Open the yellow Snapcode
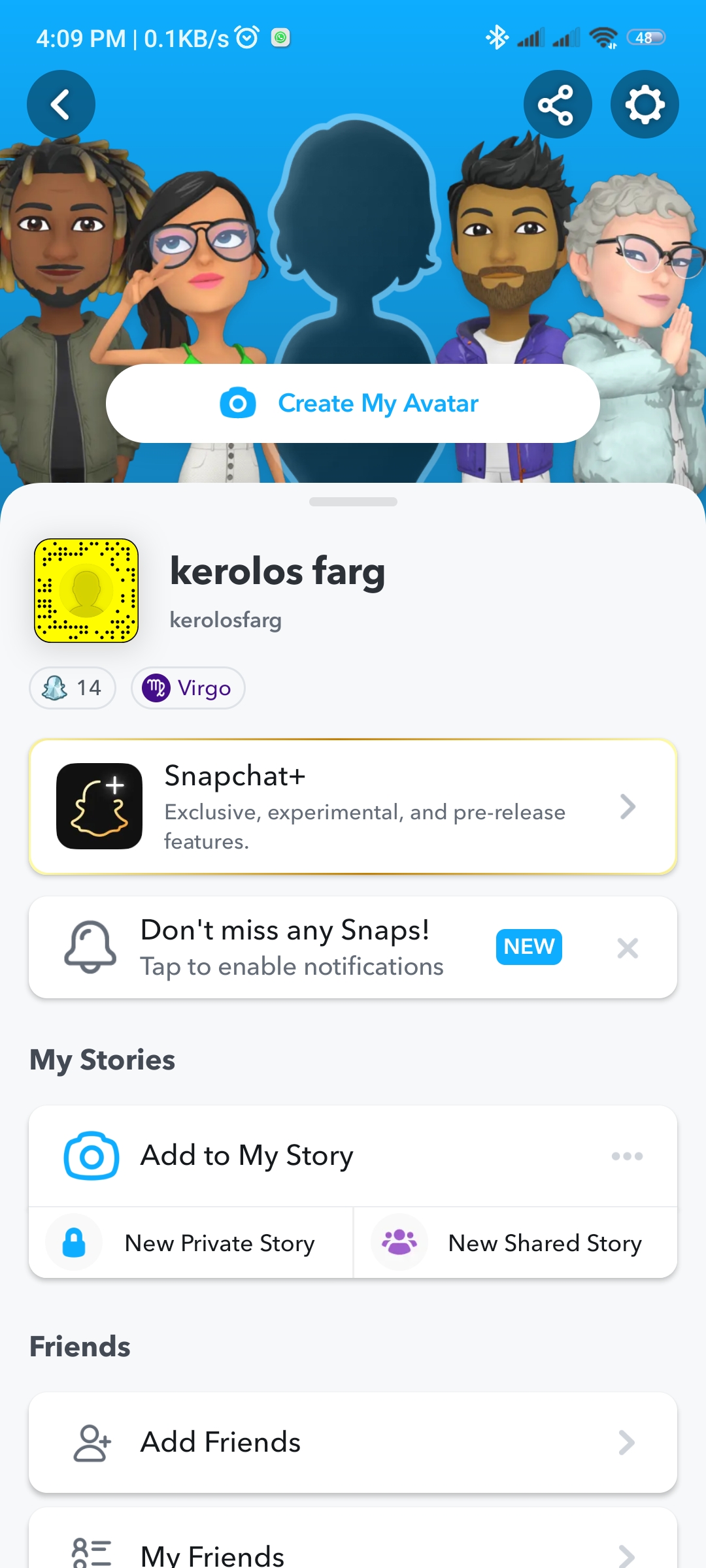The image size is (706, 1568). coord(86,591)
